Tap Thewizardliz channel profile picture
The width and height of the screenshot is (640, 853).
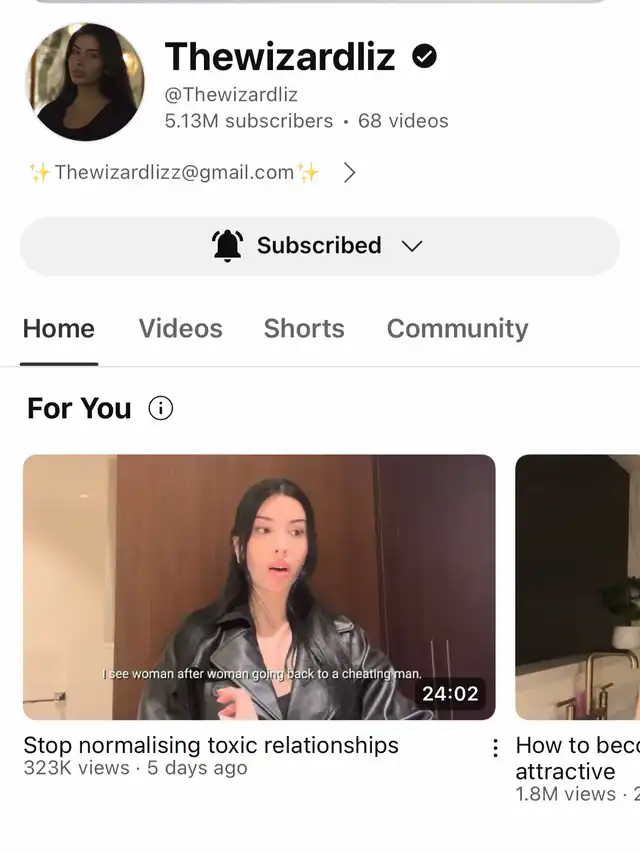pos(85,82)
